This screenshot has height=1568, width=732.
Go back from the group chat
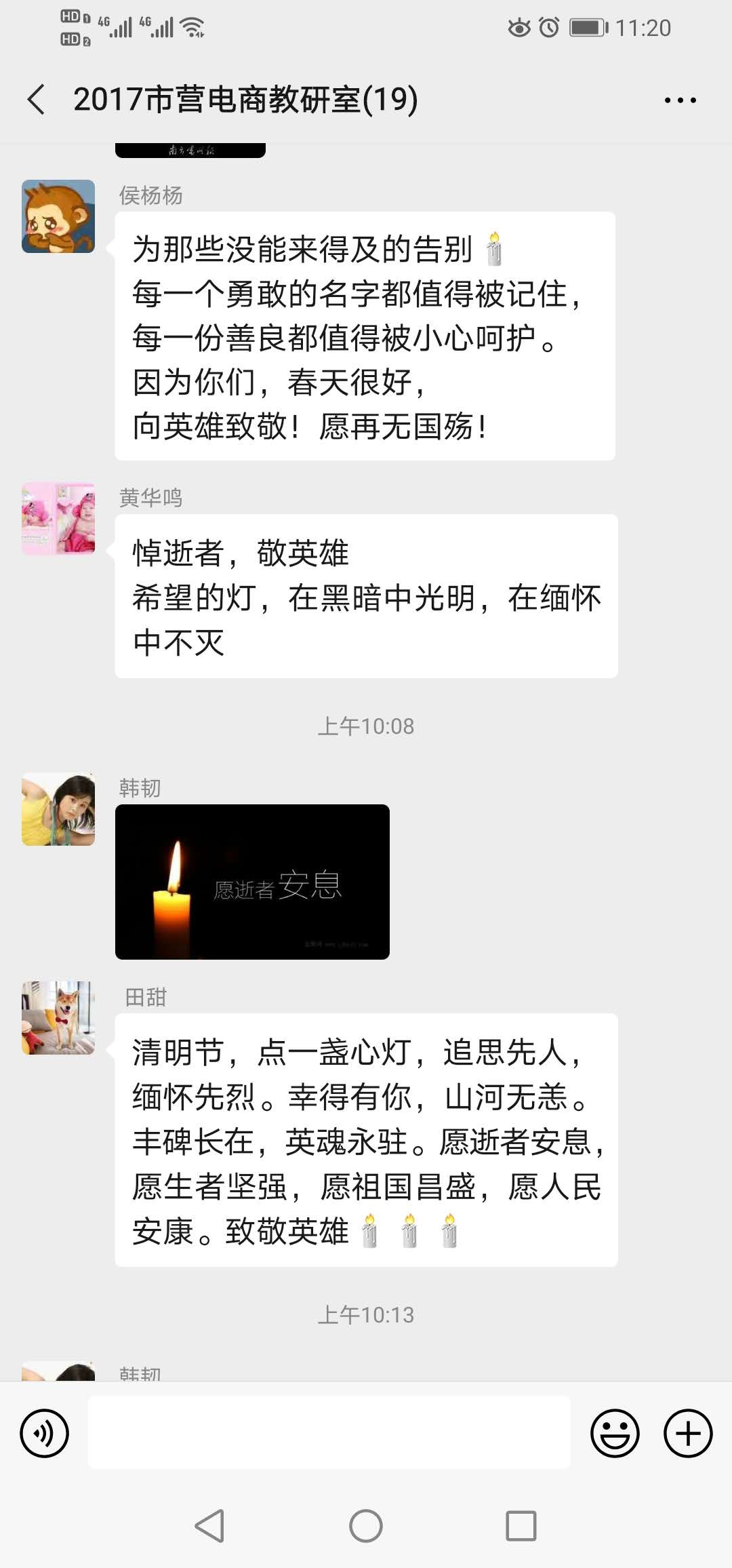pyautogui.click(x=37, y=100)
